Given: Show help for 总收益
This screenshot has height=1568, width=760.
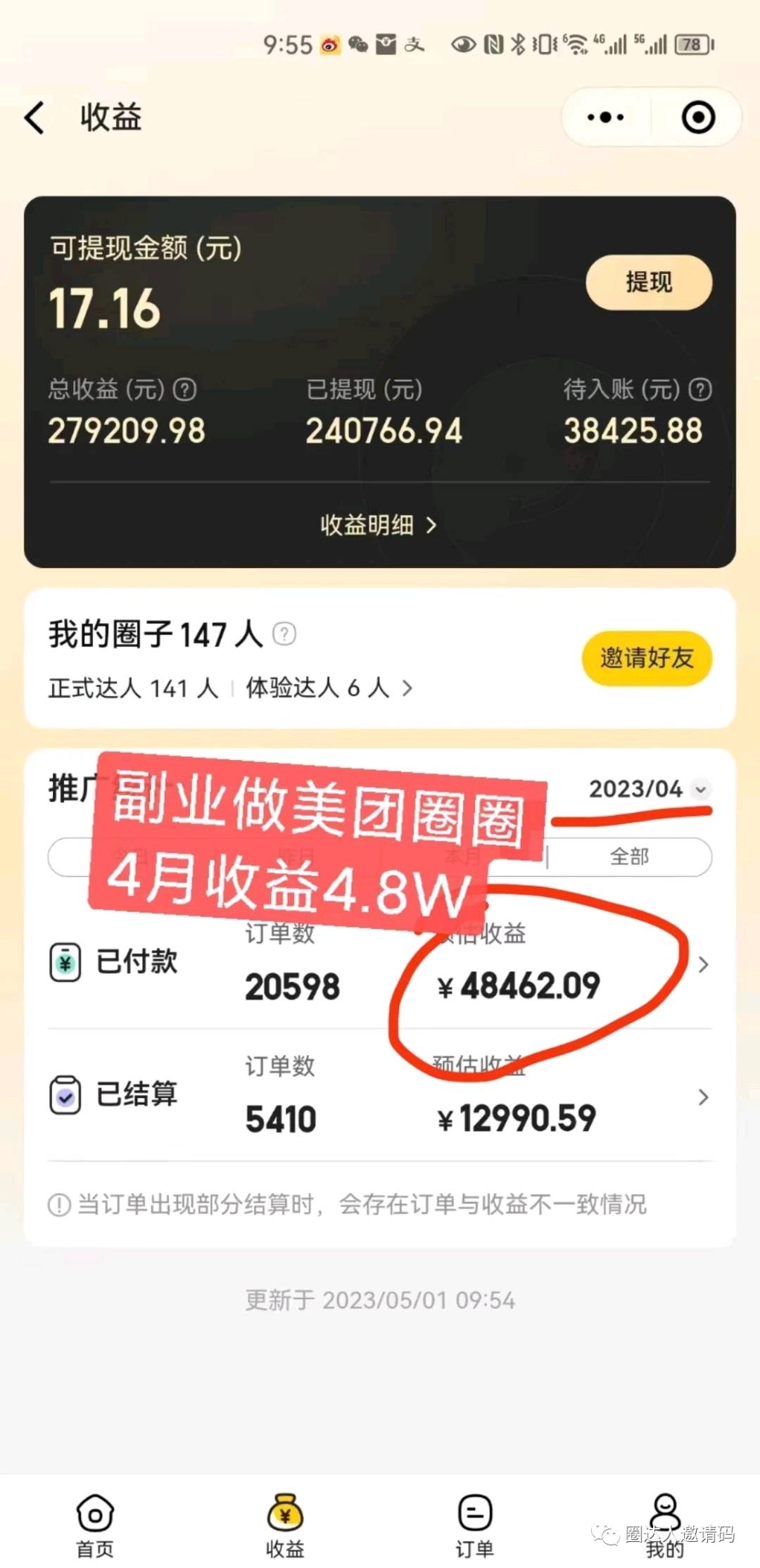Looking at the screenshot, I should (x=185, y=389).
